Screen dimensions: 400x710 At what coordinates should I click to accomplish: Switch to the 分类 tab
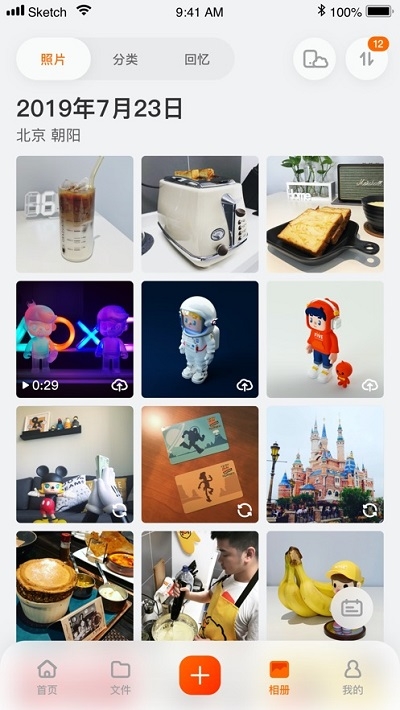click(x=125, y=59)
